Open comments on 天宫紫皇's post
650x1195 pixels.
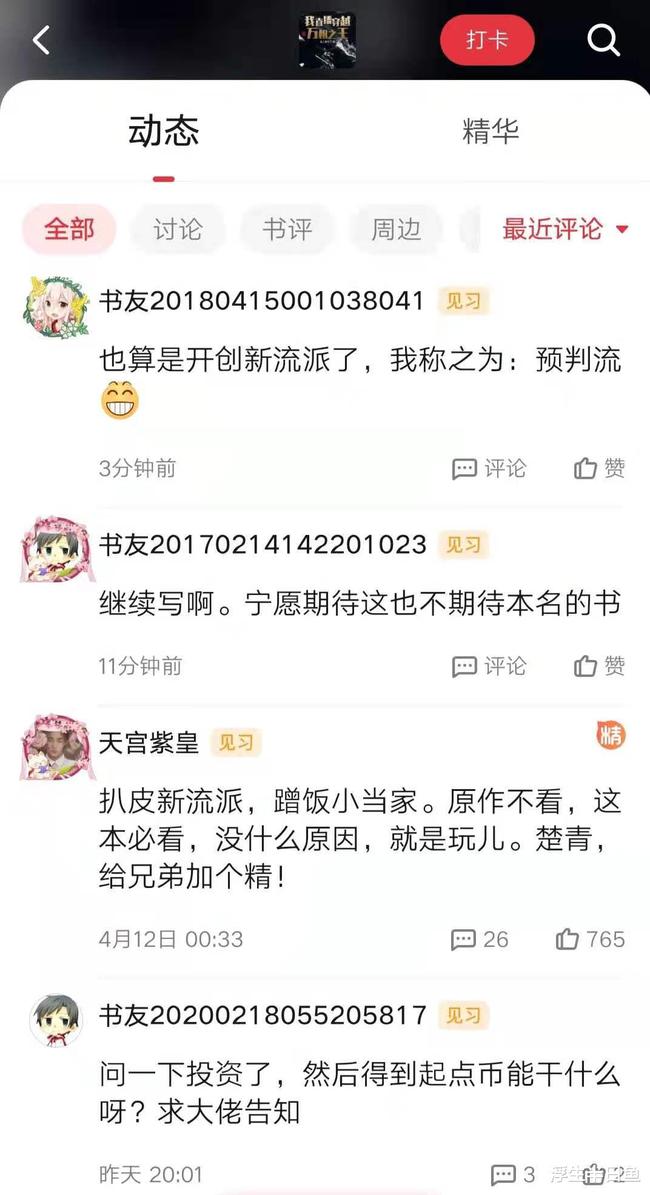pyautogui.click(x=480, y=939)
